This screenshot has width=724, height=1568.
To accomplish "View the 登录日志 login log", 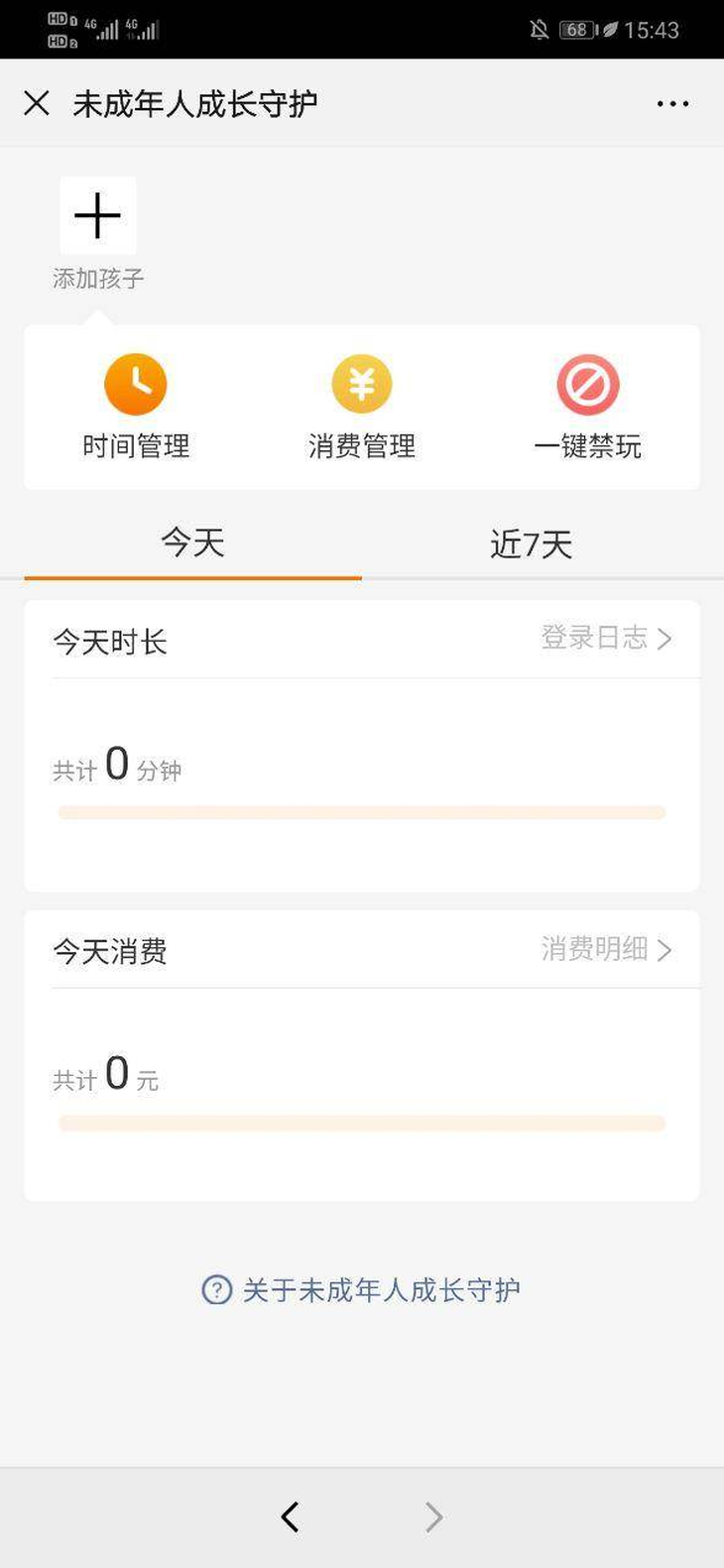I will (606, 638).
